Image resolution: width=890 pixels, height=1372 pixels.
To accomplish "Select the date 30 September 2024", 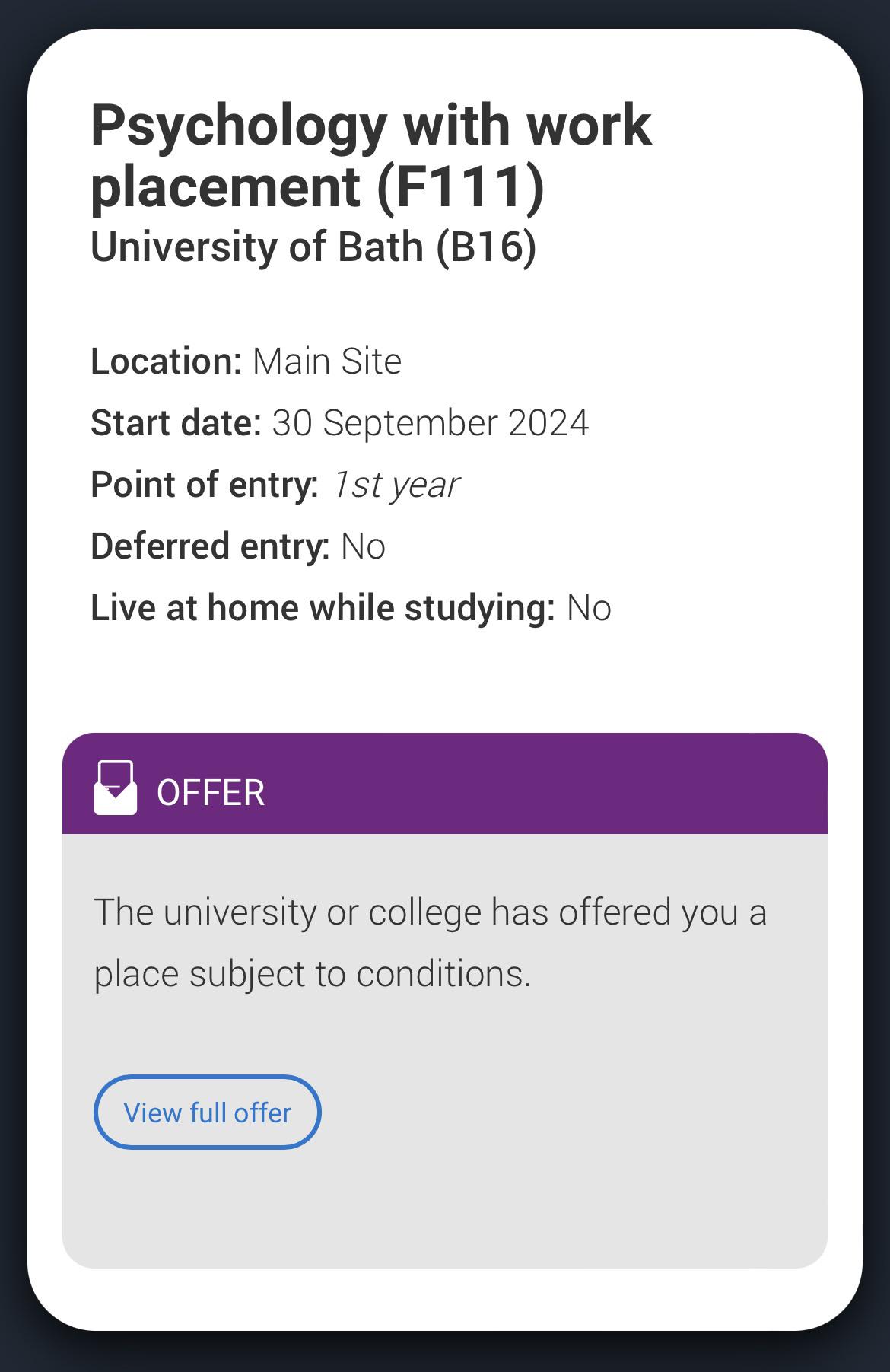I will click(x=430, y=422).
